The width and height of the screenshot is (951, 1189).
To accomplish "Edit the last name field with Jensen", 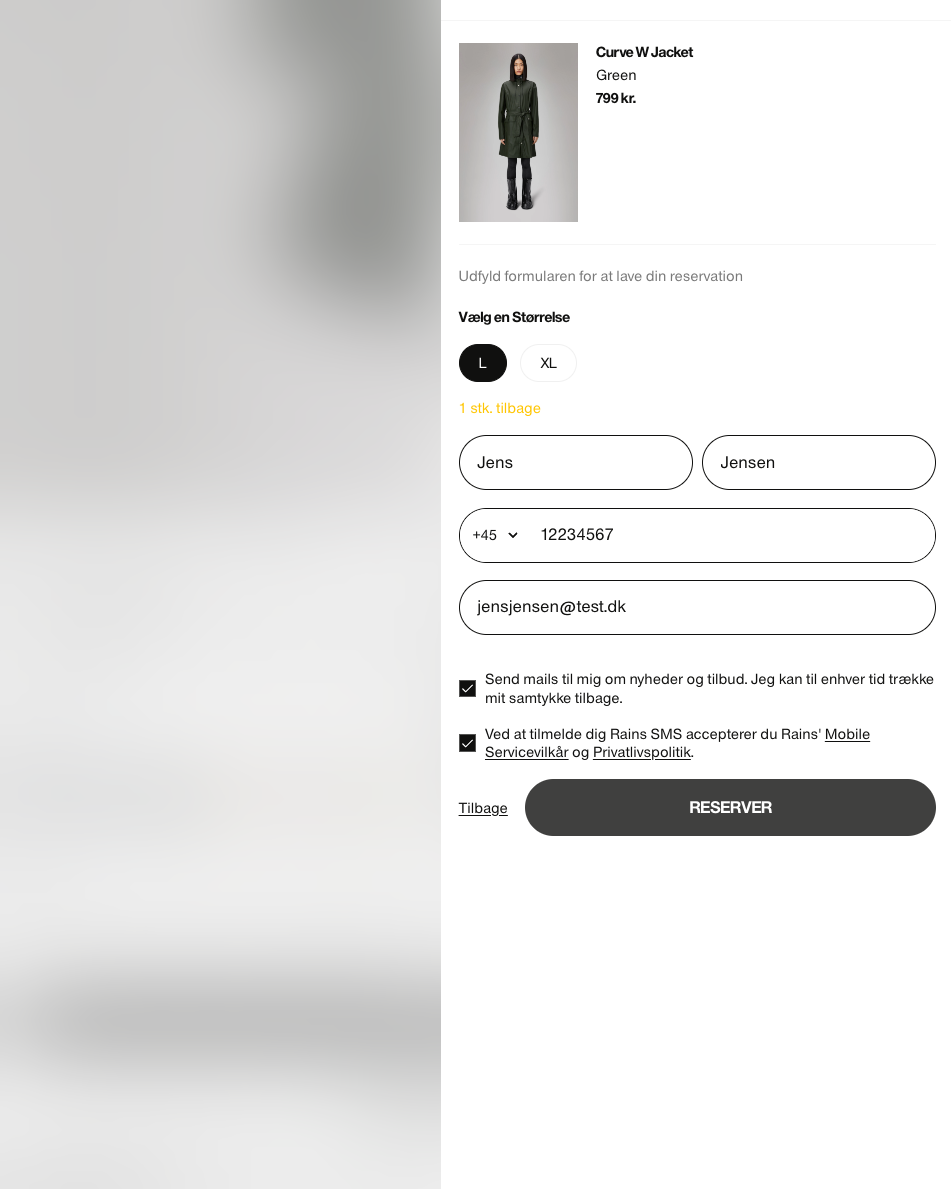I will (x=818, y=462).
